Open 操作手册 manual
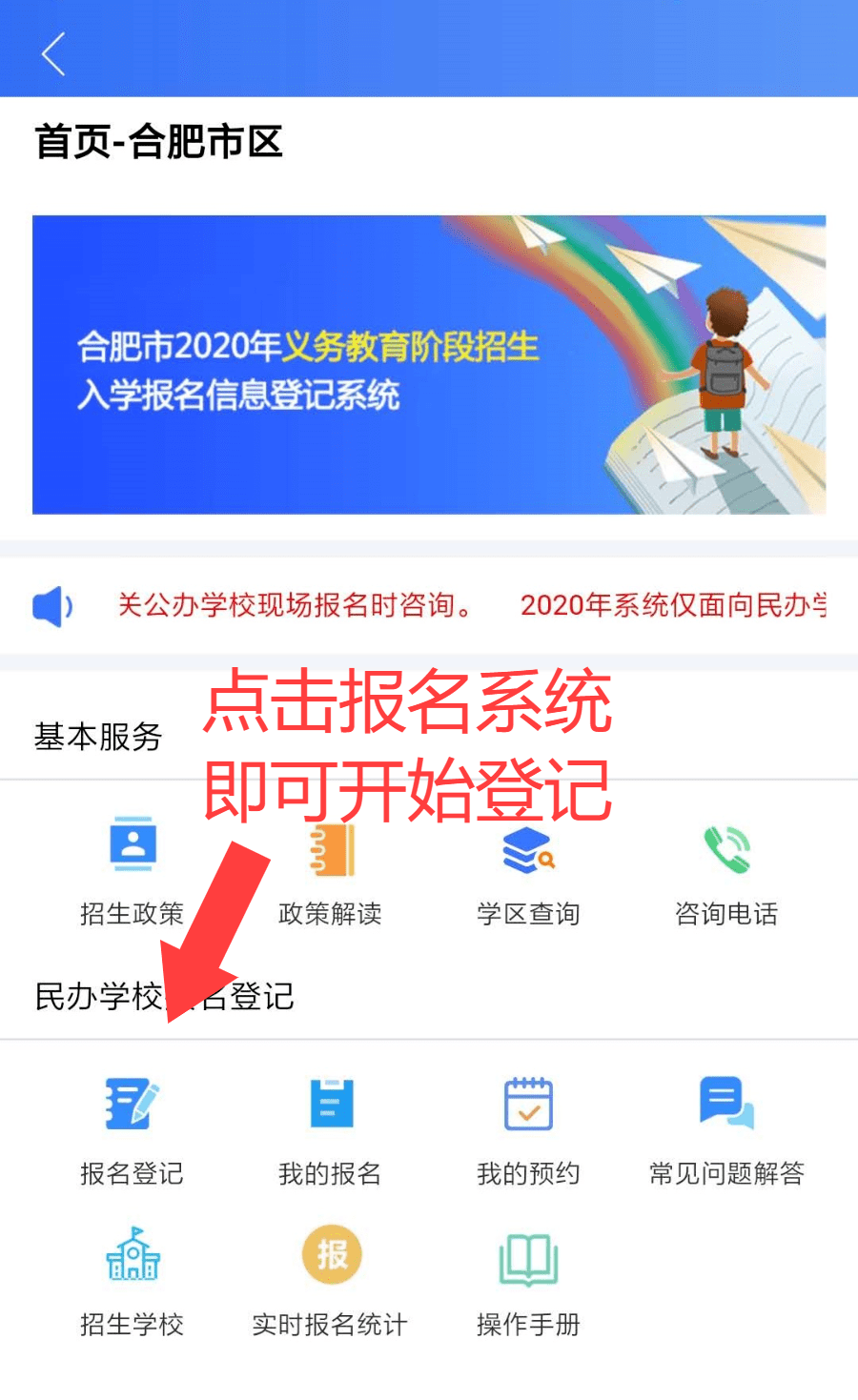858x1400 pixels. [528, 1281]
